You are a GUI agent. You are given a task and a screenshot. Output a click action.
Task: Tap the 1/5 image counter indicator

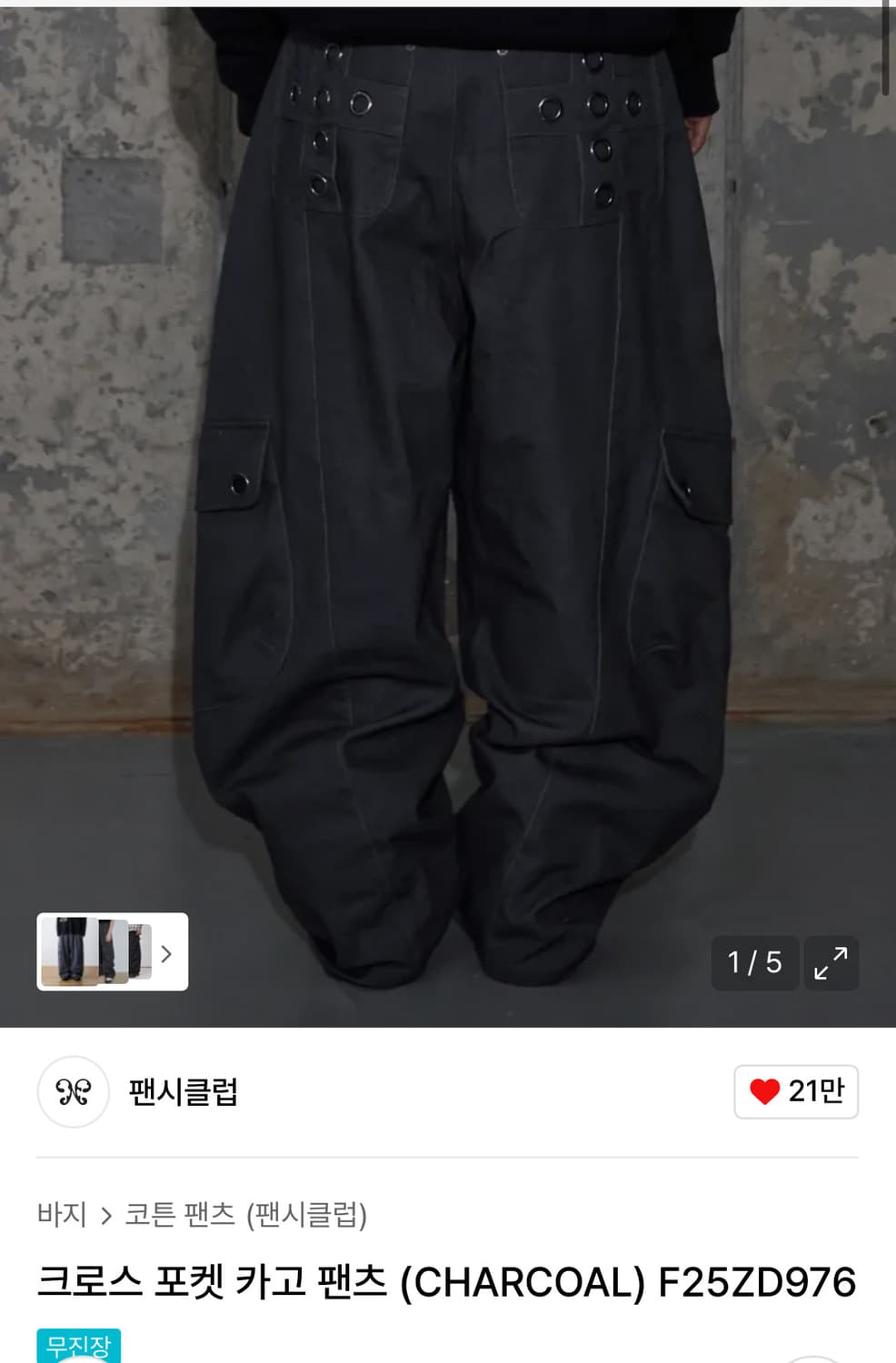(754, 963)
